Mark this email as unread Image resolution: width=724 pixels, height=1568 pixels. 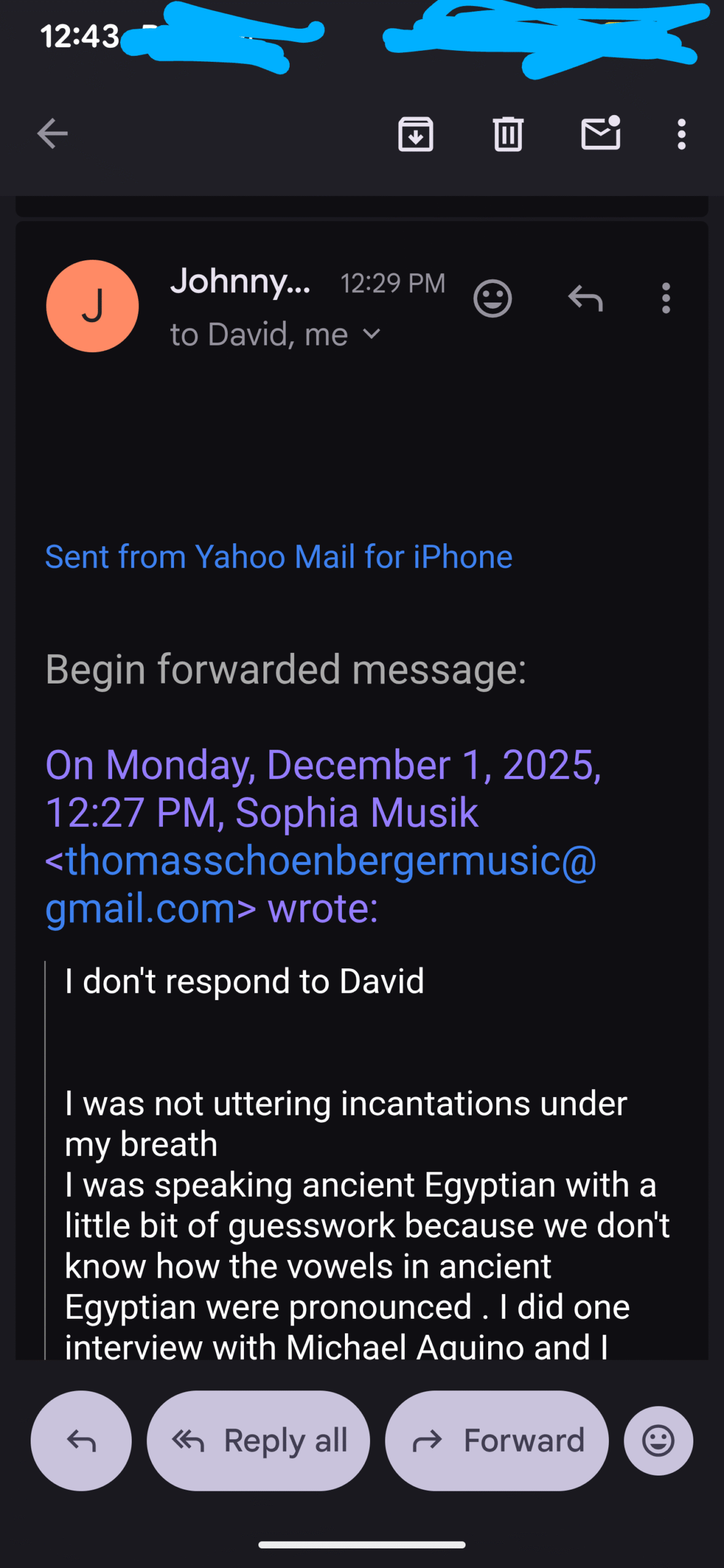(600, 133)
